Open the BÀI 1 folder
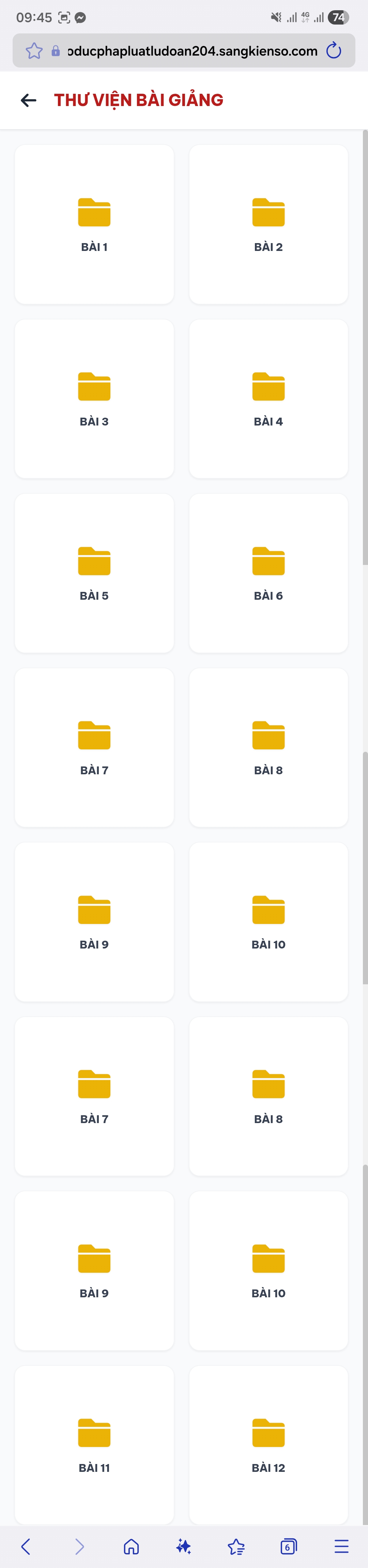Screen dimensions: 368x1568 (x=94, y=224)
